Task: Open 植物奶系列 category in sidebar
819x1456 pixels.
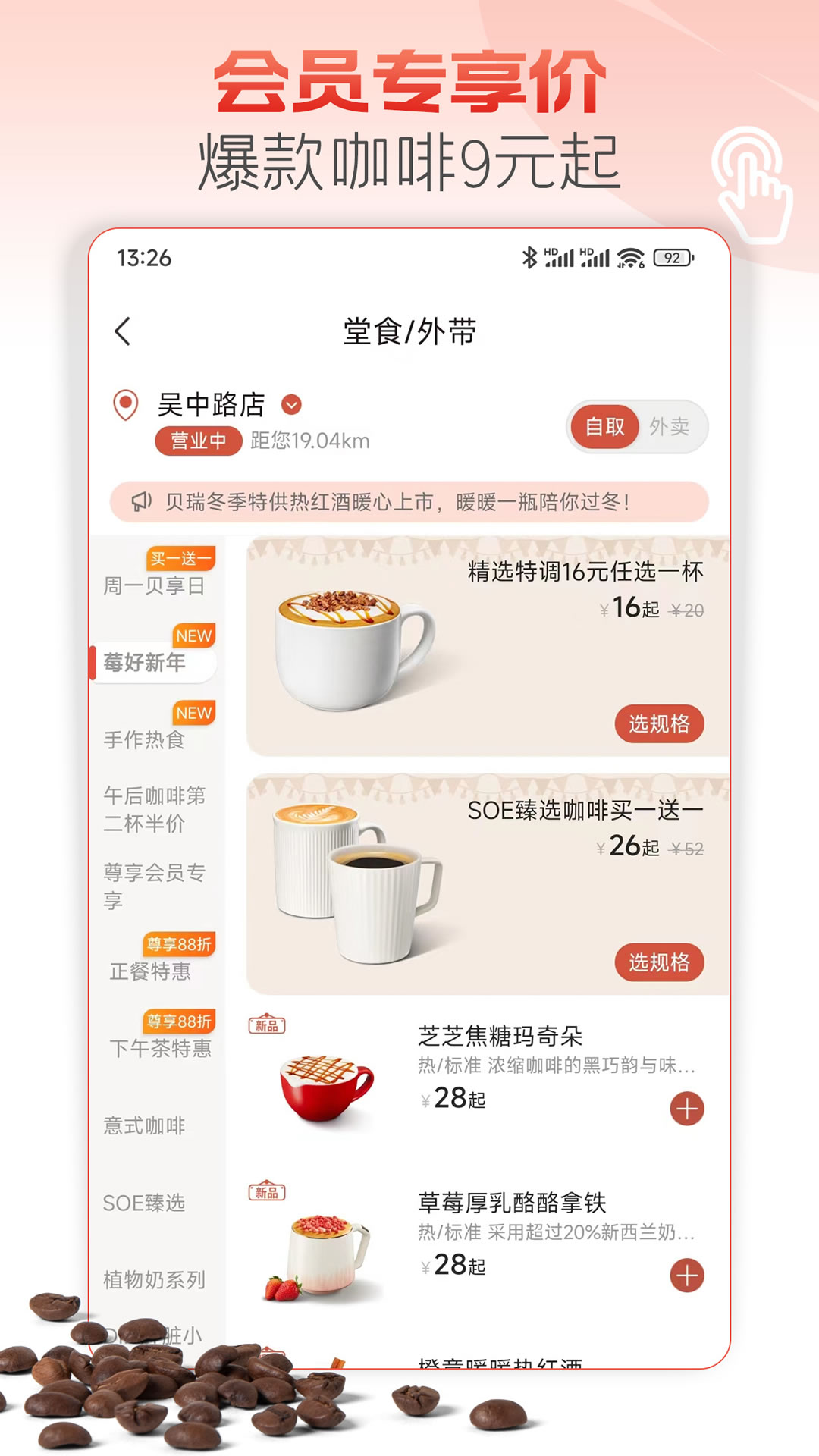Action: 154,1276
